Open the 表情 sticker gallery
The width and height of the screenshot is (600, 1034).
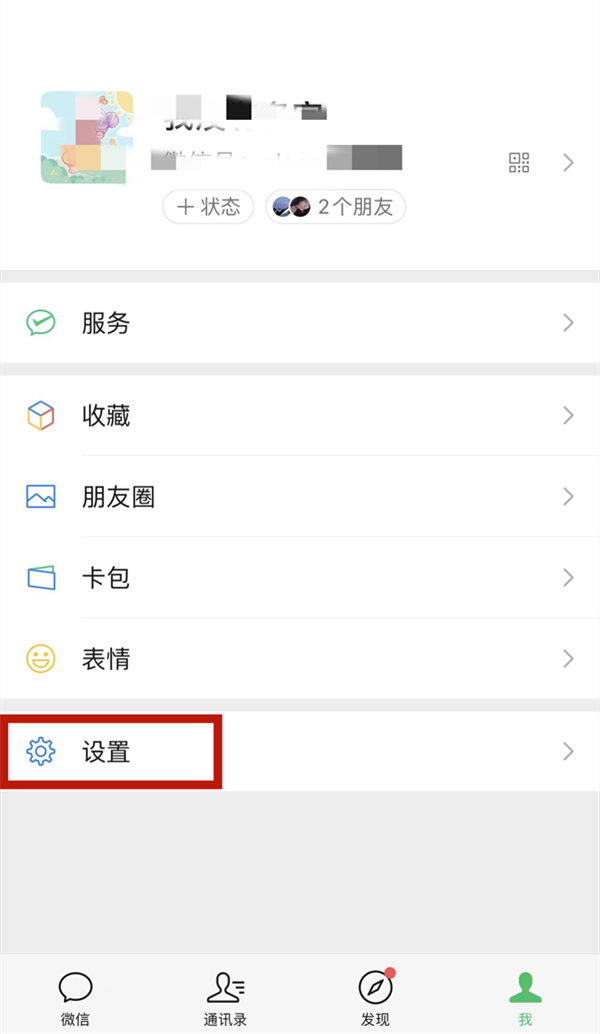pos(300,659)
